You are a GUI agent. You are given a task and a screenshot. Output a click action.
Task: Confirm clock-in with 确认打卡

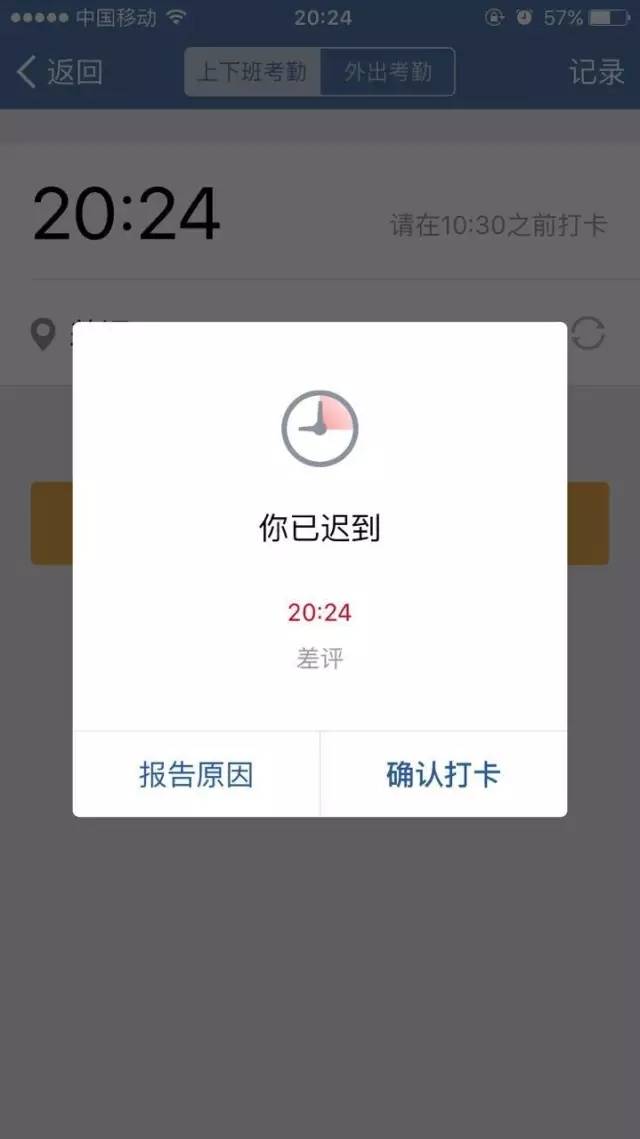pyautogui.click(x=443, y=774)
